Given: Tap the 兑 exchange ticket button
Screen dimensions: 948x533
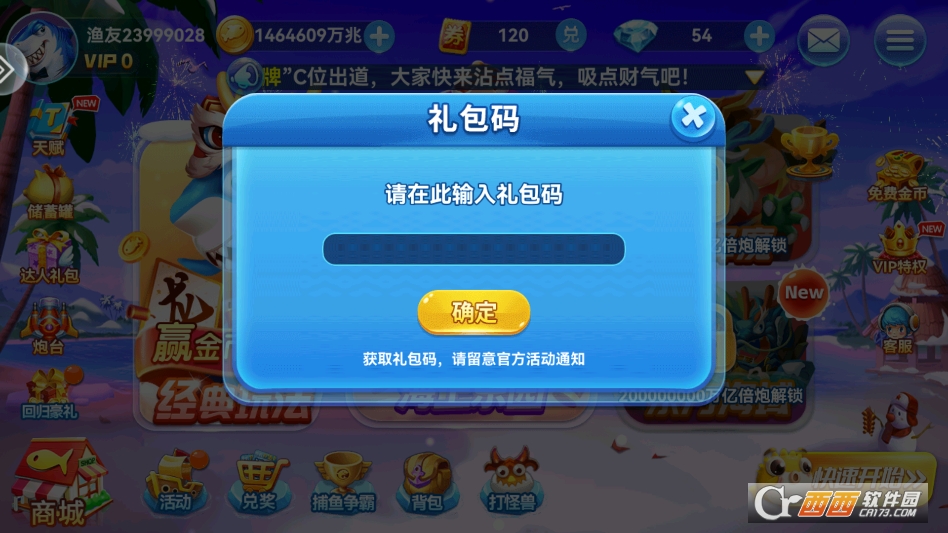Looking at the screenshot, I should pos(570,36).
